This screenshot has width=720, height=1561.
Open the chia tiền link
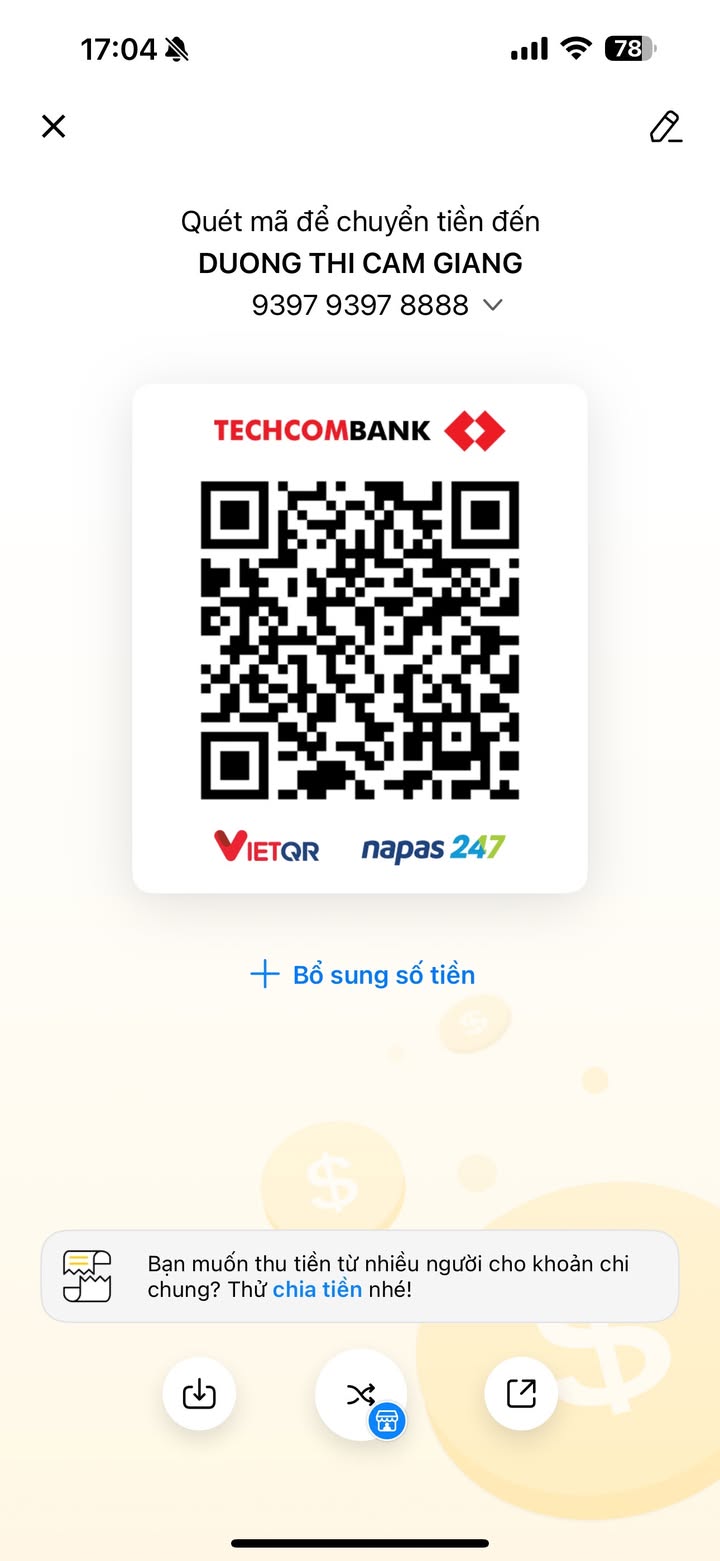coord(317,1289)
